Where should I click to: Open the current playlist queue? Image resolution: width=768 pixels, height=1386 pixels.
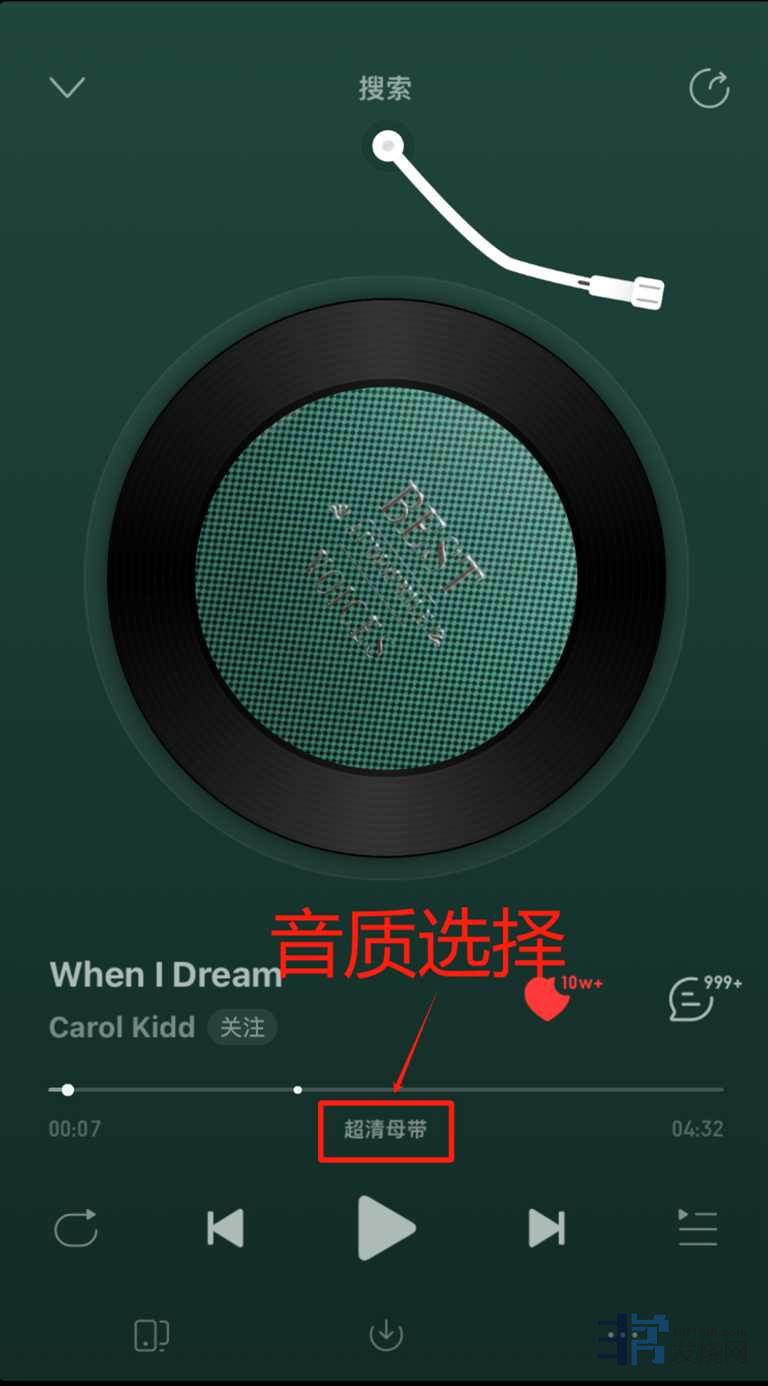(x=697, y=1228)
